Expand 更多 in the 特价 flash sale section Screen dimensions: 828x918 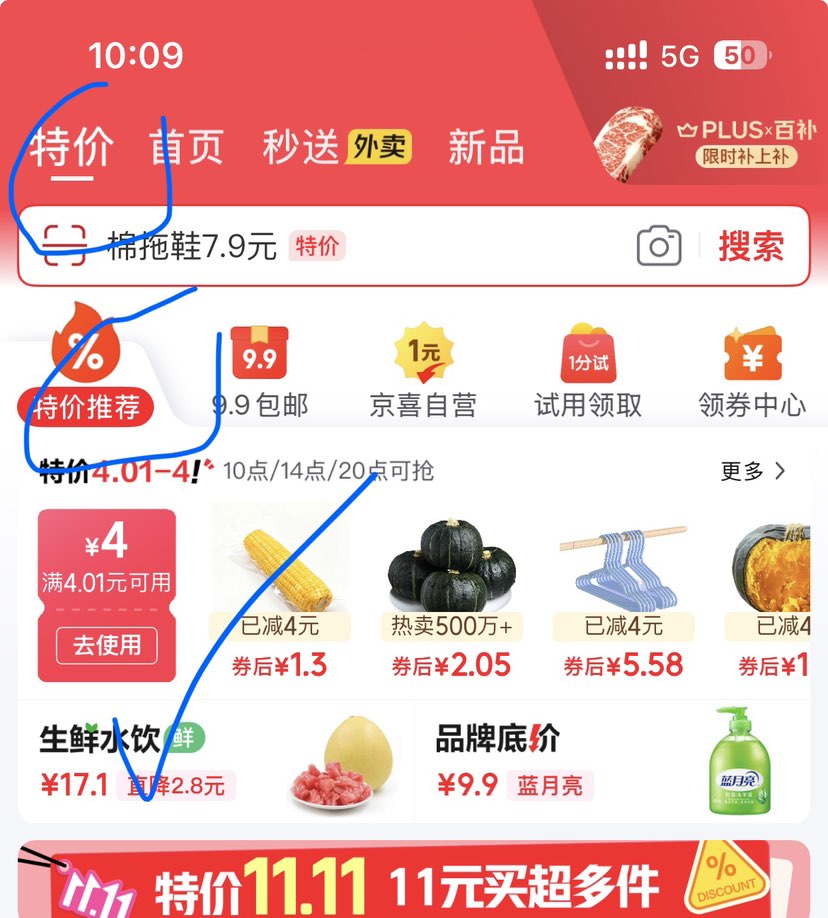click(751, 470)
